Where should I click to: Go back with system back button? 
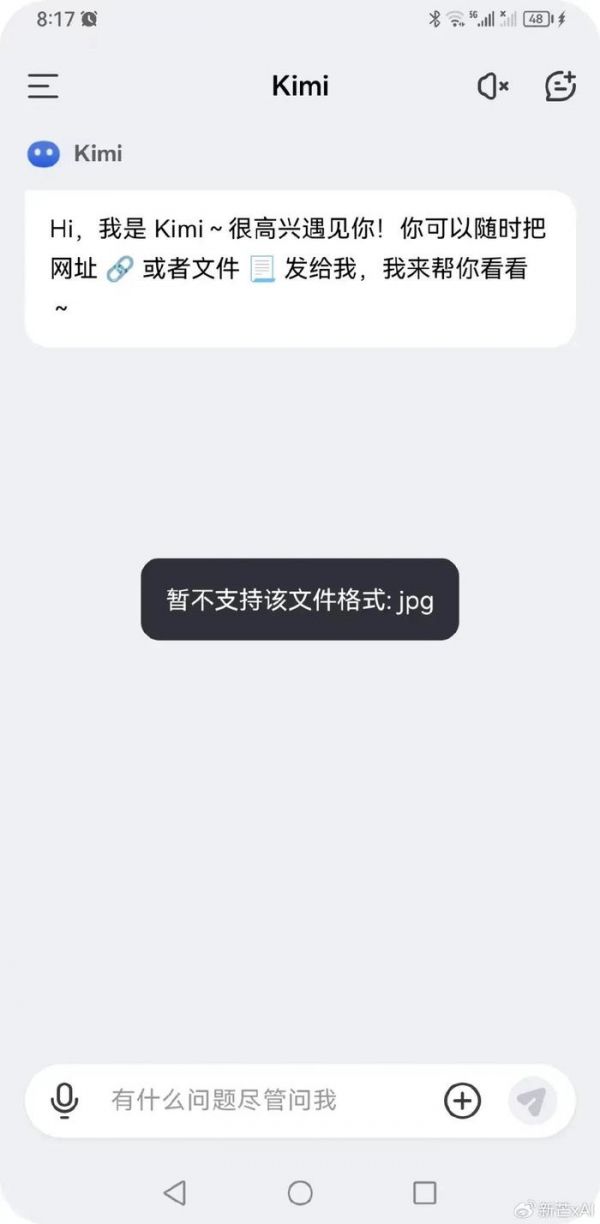[175, 1192]
